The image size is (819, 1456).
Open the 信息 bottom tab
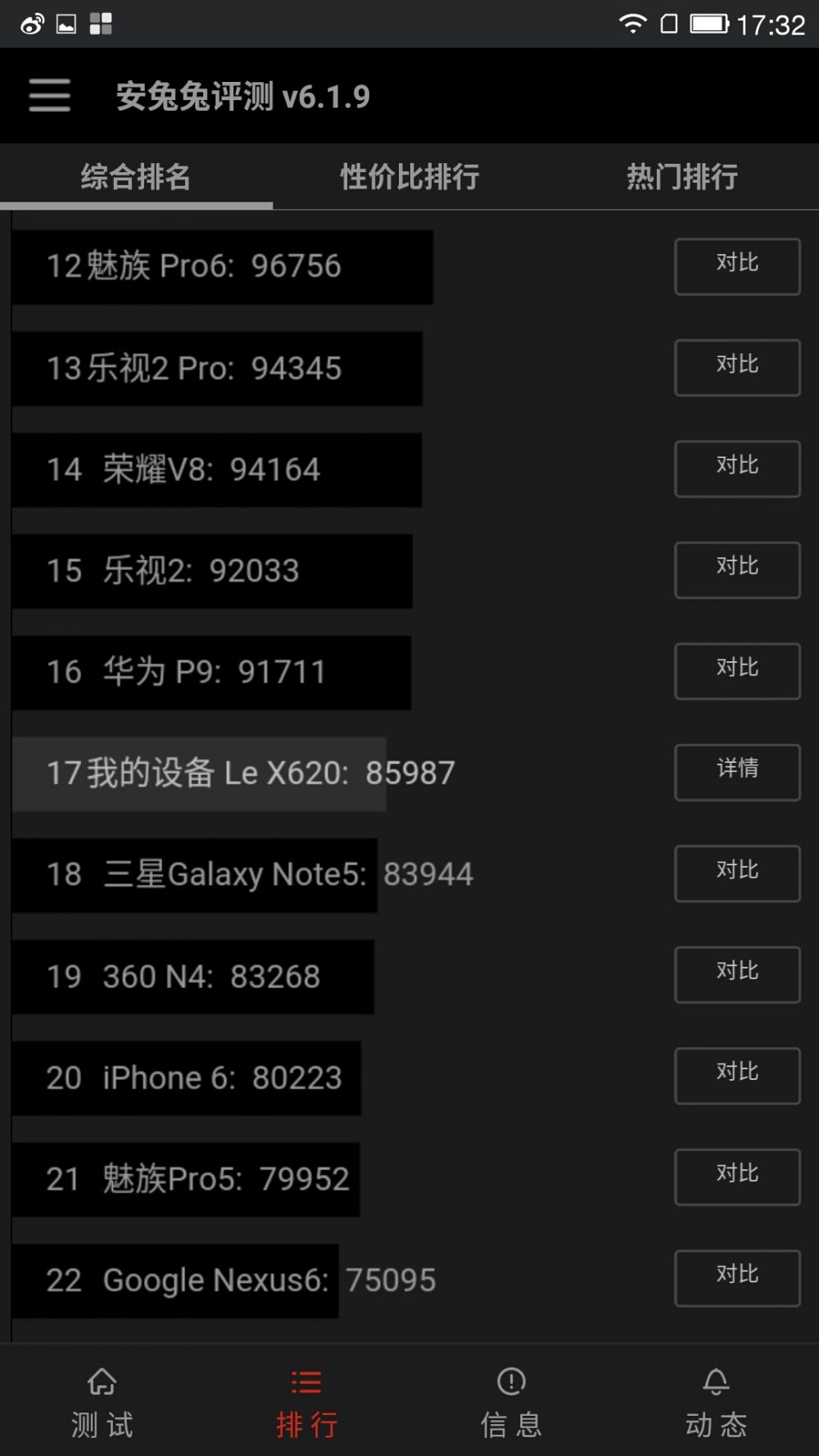point(512,1403)
